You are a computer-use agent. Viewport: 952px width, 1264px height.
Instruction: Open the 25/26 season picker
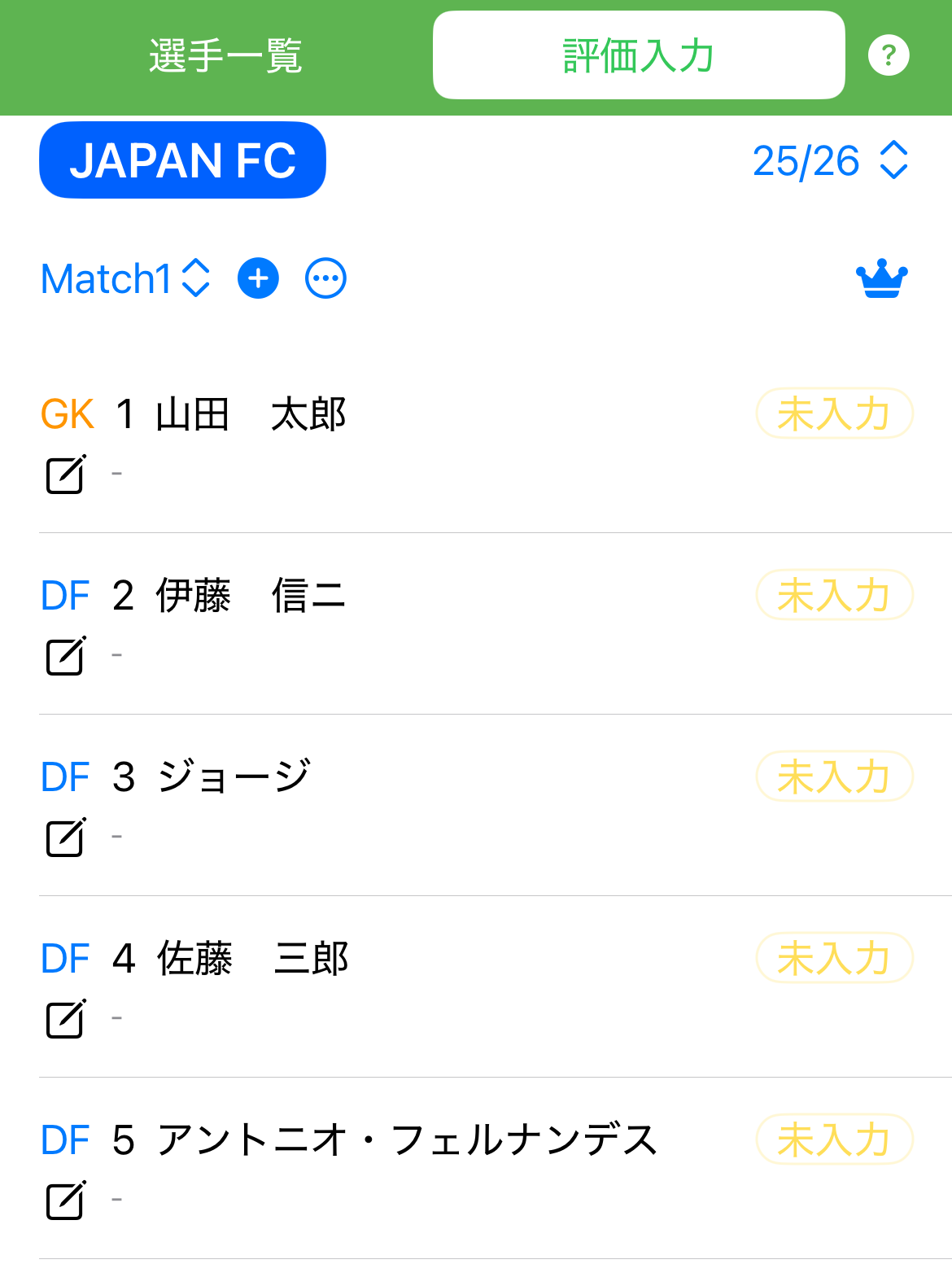pos(829,160)
